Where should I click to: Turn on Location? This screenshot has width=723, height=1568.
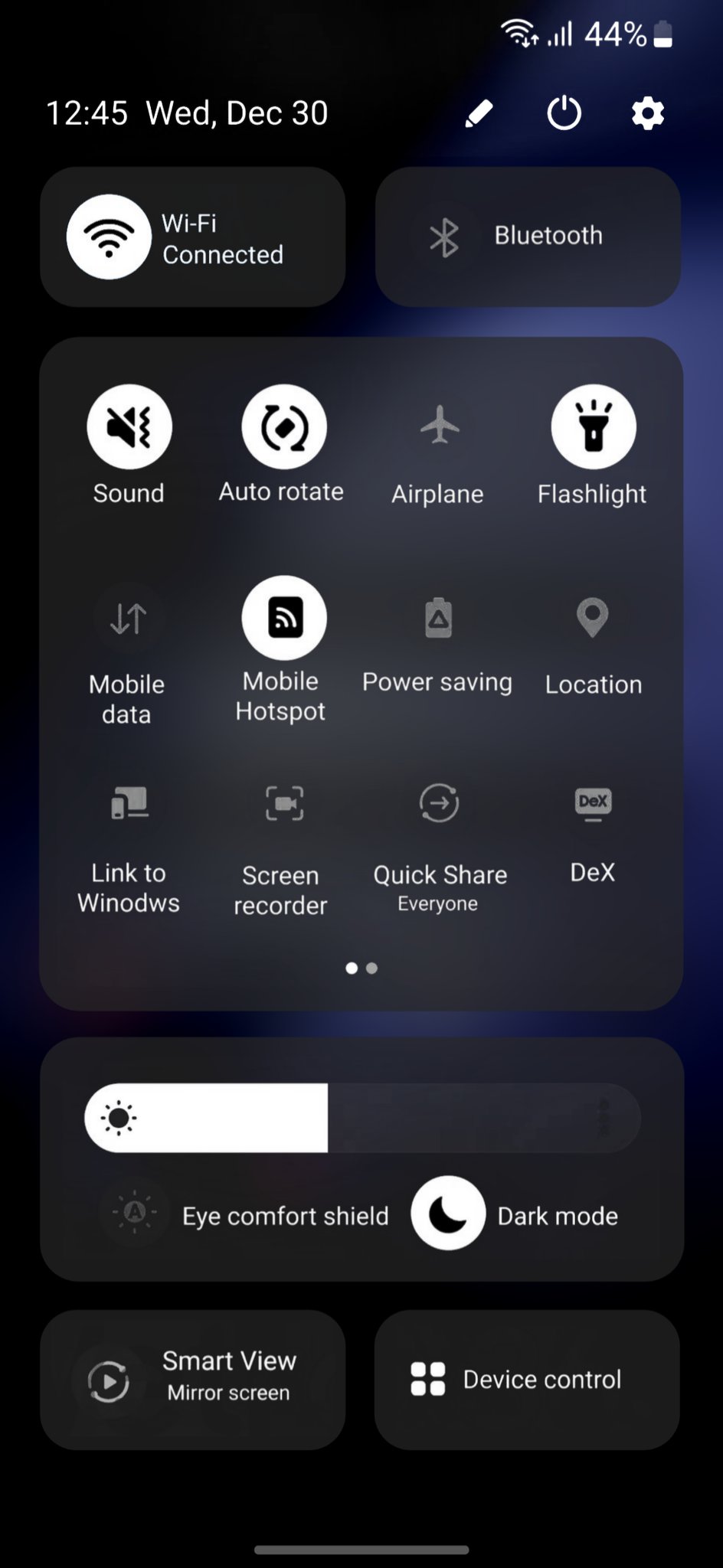point(593,617)
